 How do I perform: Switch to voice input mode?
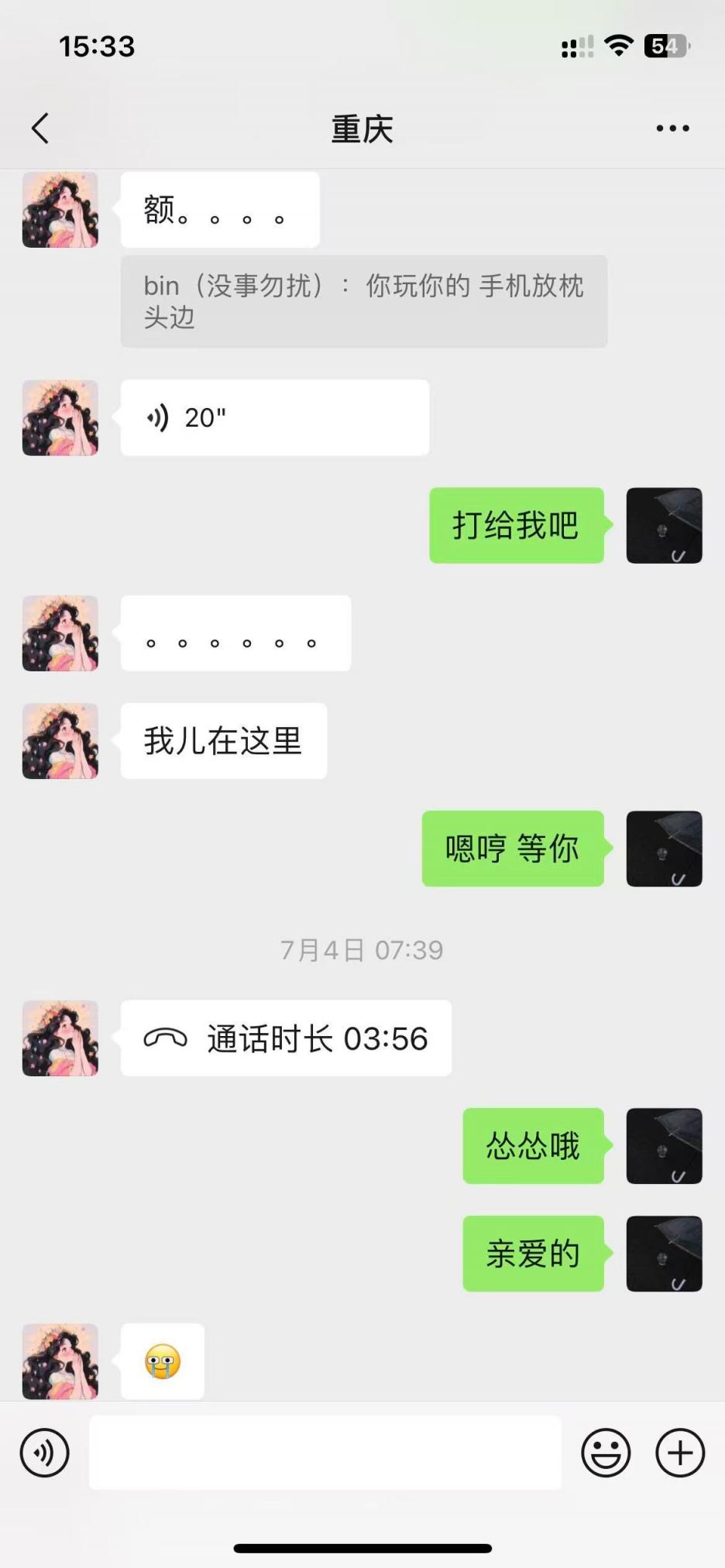pos(44,1453)
